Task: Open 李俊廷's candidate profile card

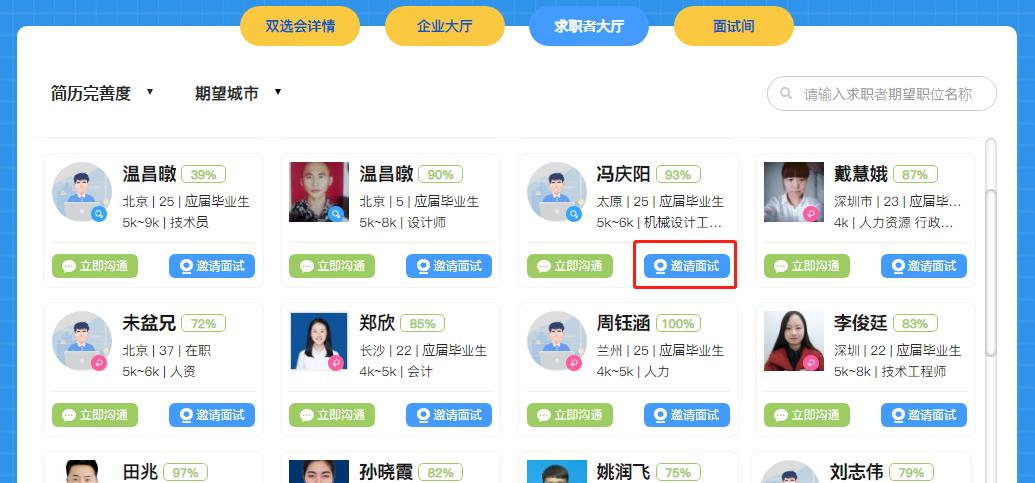Action: coord(860,324)
